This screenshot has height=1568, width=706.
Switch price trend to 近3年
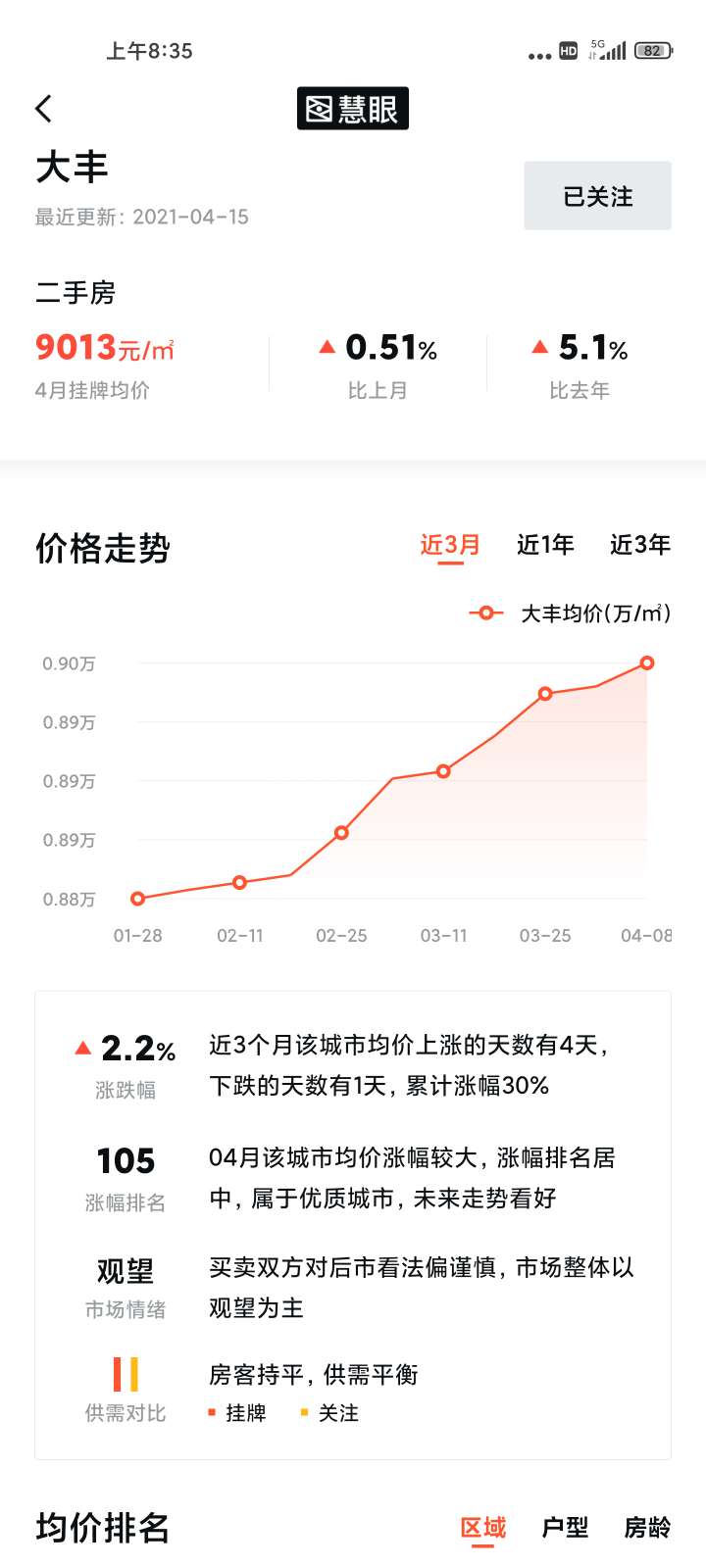(x=640, y=545)
